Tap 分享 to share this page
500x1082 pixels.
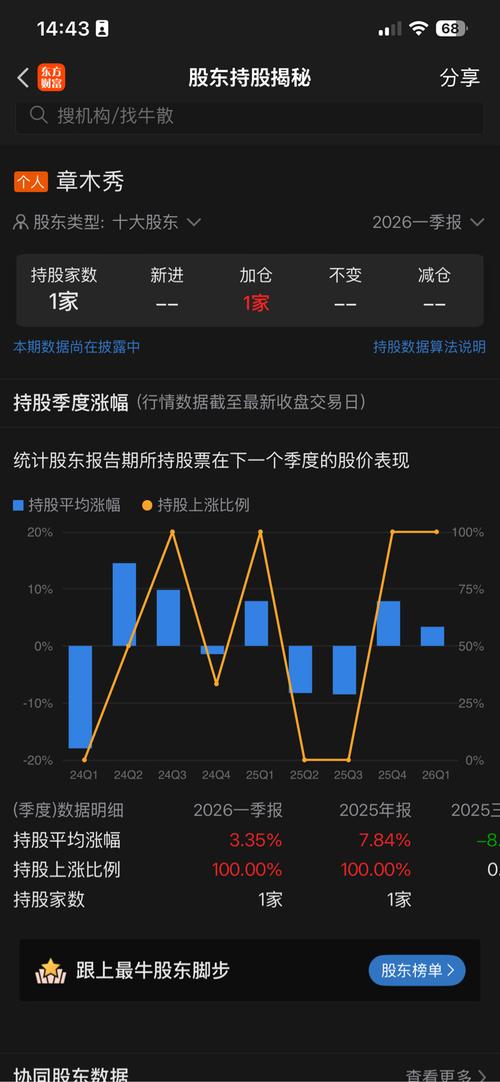[459, 77]
